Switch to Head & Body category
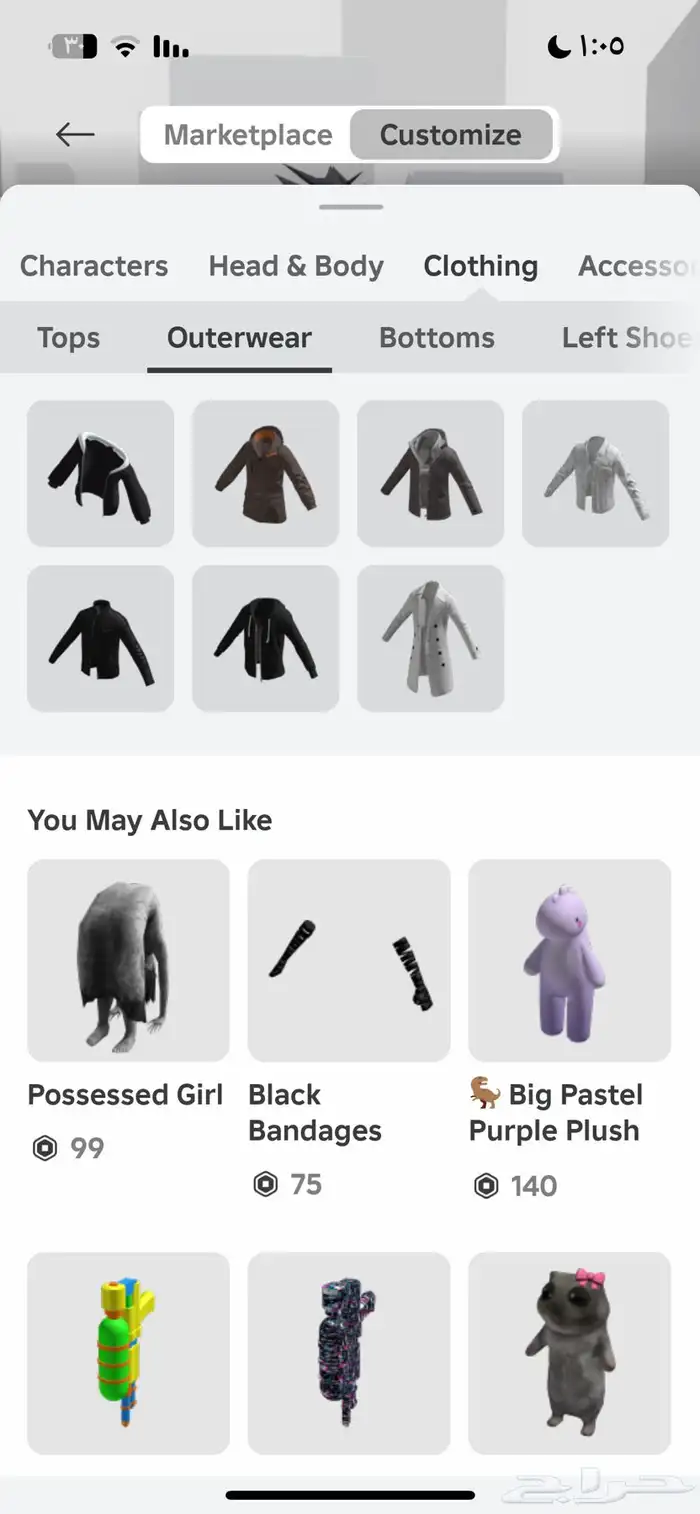The height and width of the screenshot is (1514, 700). [x=296, y=266]
